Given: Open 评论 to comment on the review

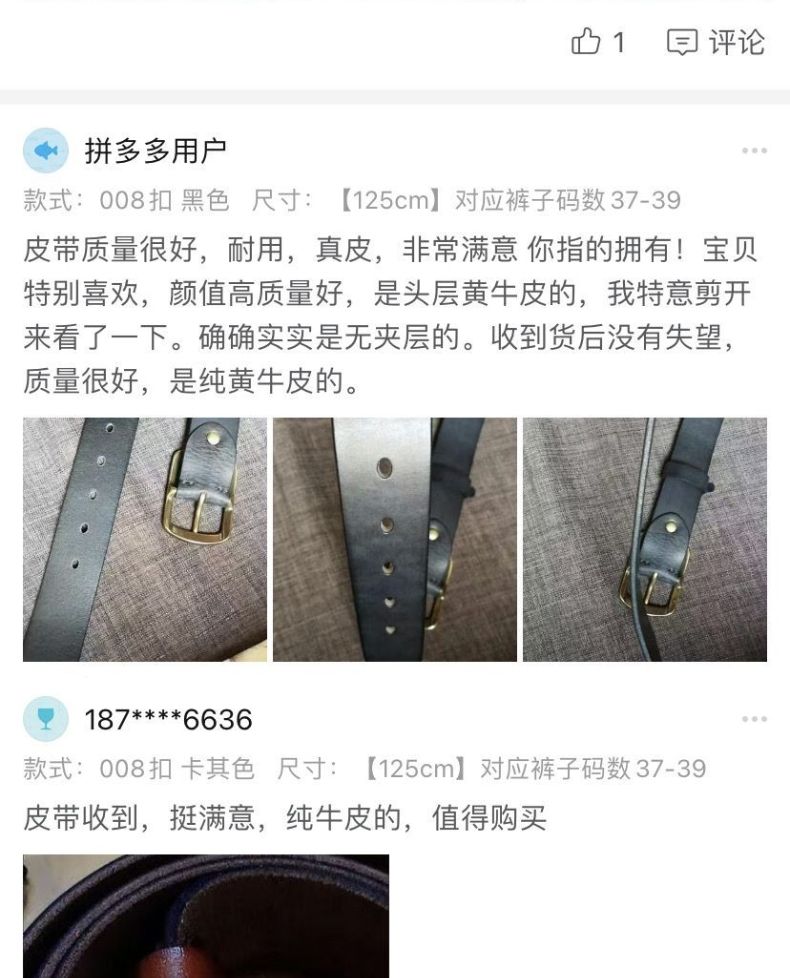Looking at the screenshot, I should pyautogui.click(x=716, y=42).
